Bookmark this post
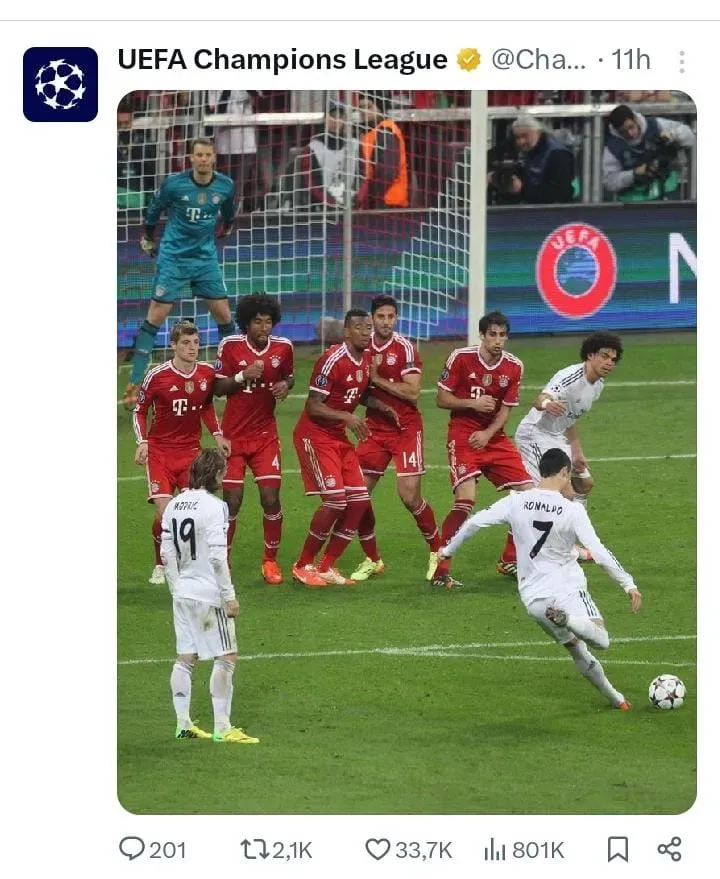The image size is (720, 879). 618,849
